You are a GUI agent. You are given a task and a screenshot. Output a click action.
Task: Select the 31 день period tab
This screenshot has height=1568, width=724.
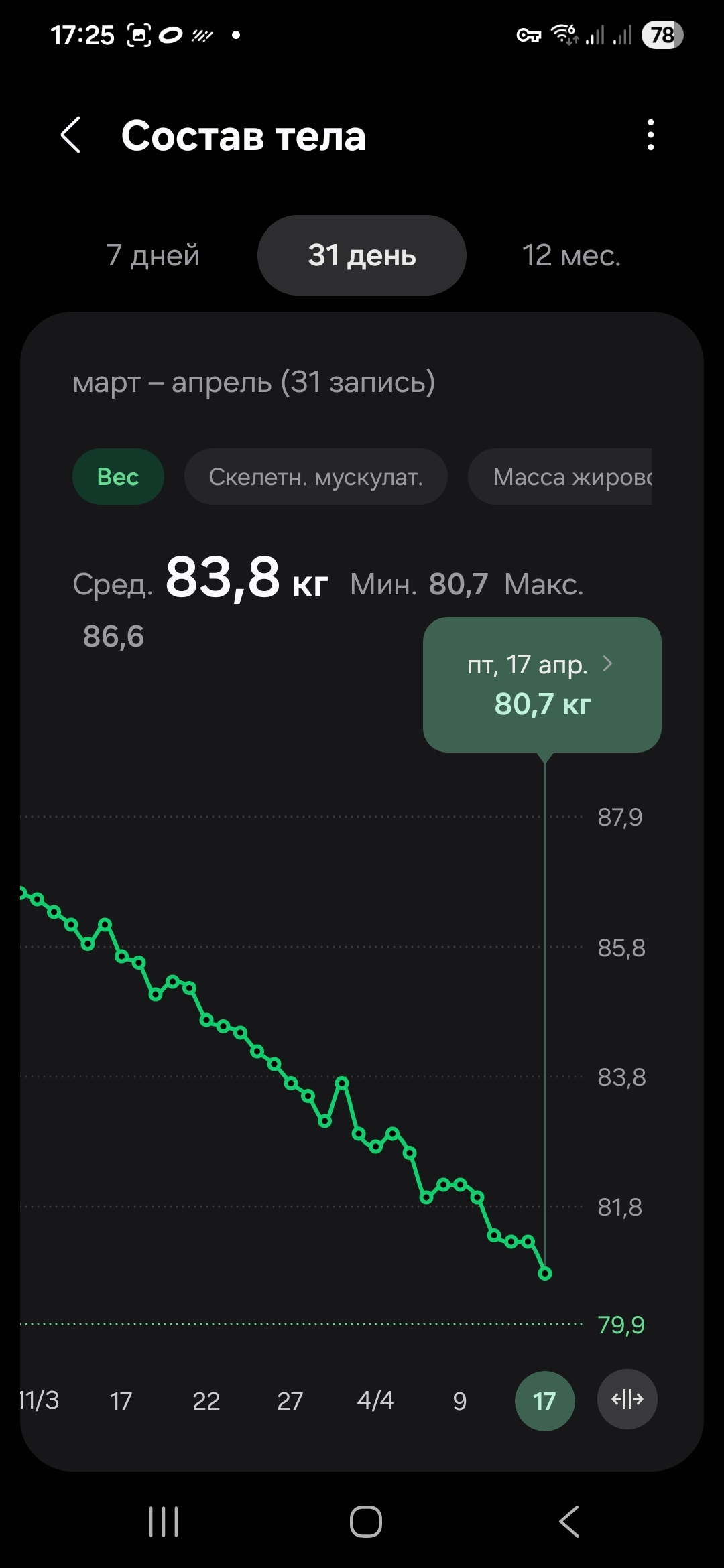[362, 255]
